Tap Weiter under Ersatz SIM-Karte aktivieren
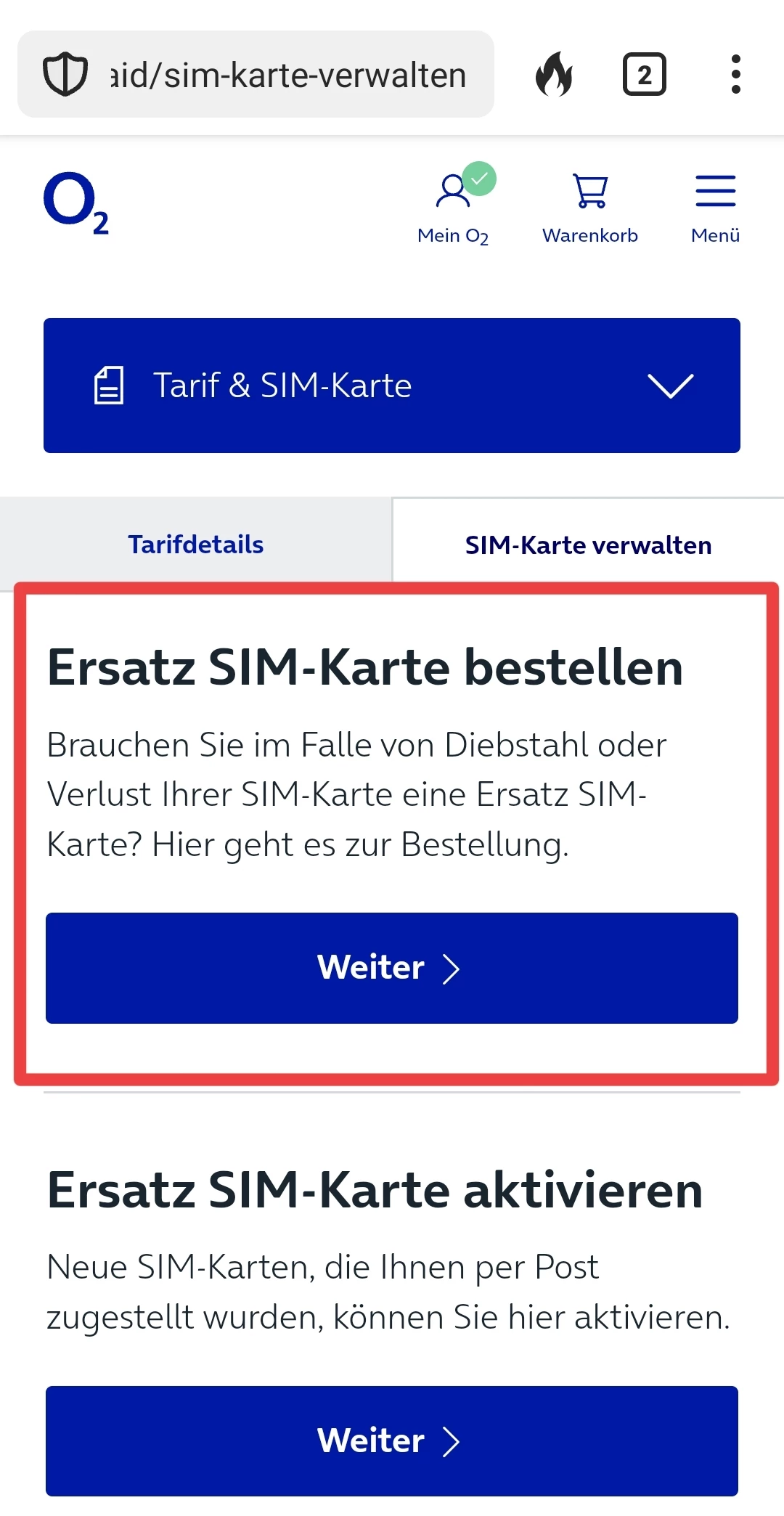This screenshot has height=1516, width=784. [x=392, y=1440]
